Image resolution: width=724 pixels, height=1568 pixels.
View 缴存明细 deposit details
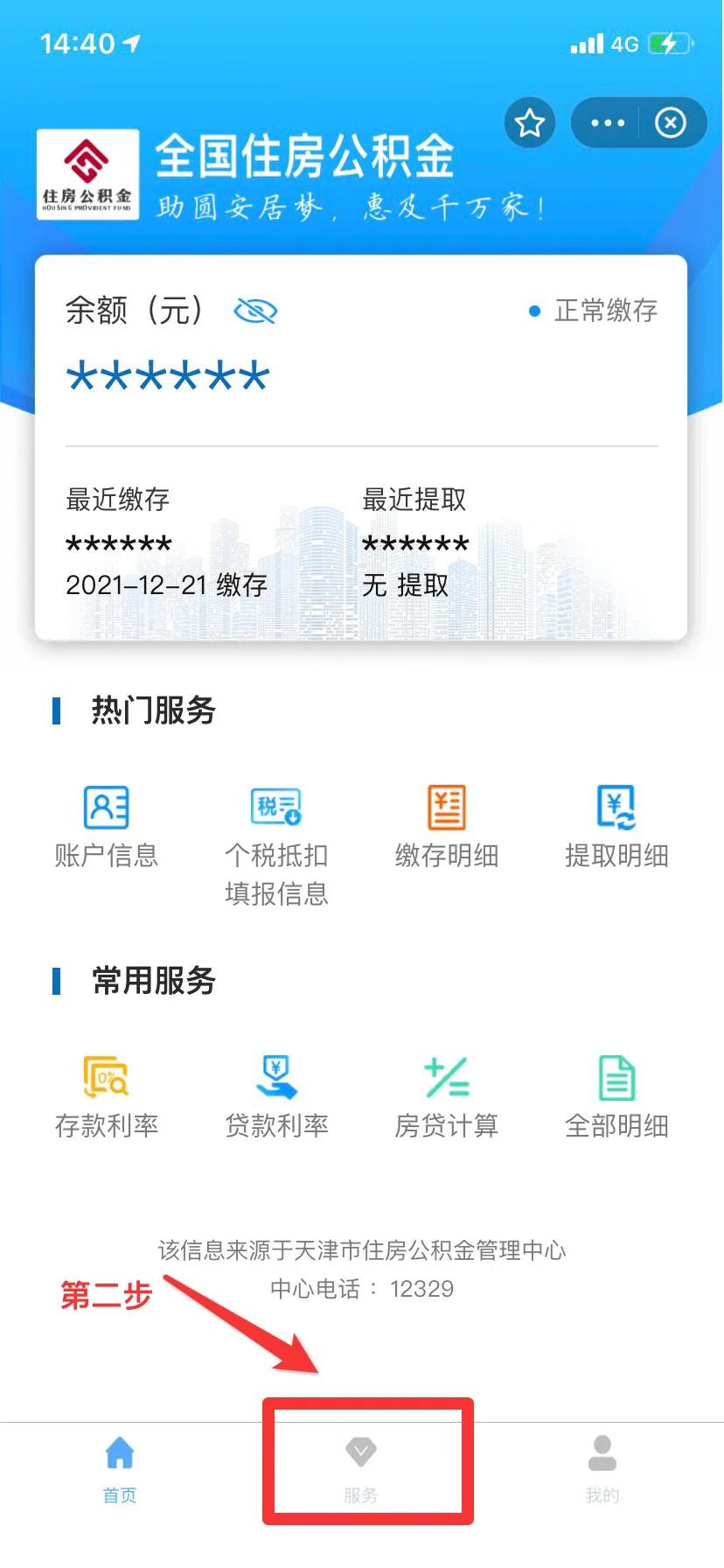click(447, 828)
